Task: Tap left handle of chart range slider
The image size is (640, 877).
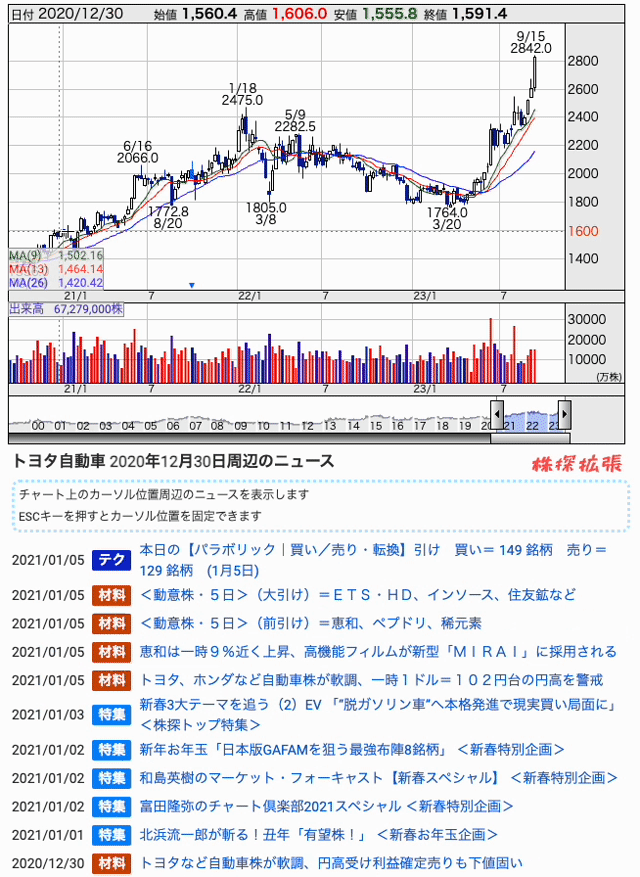Action: point(497,412)
